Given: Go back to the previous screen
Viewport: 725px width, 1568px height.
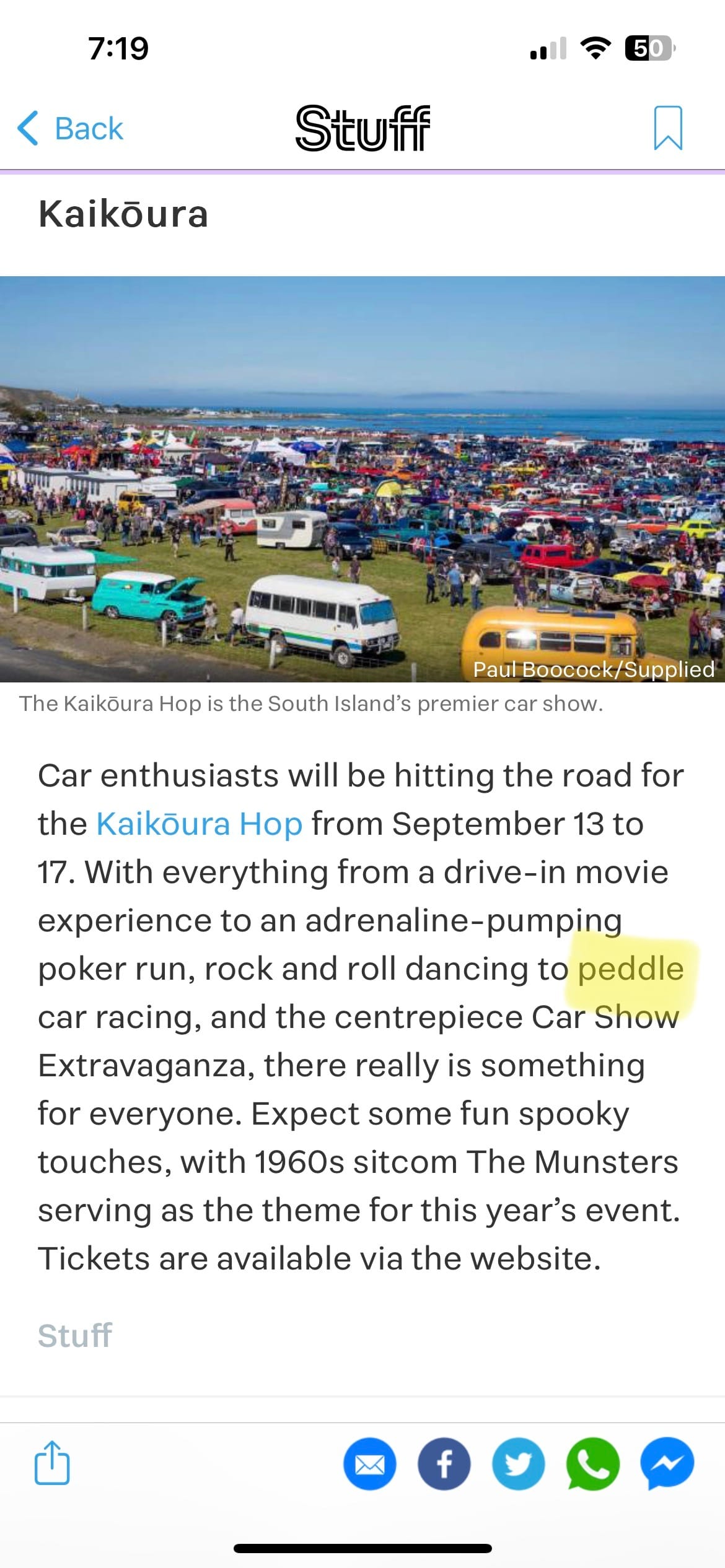Looking at the screenshot, I should (x=70, y=129).
